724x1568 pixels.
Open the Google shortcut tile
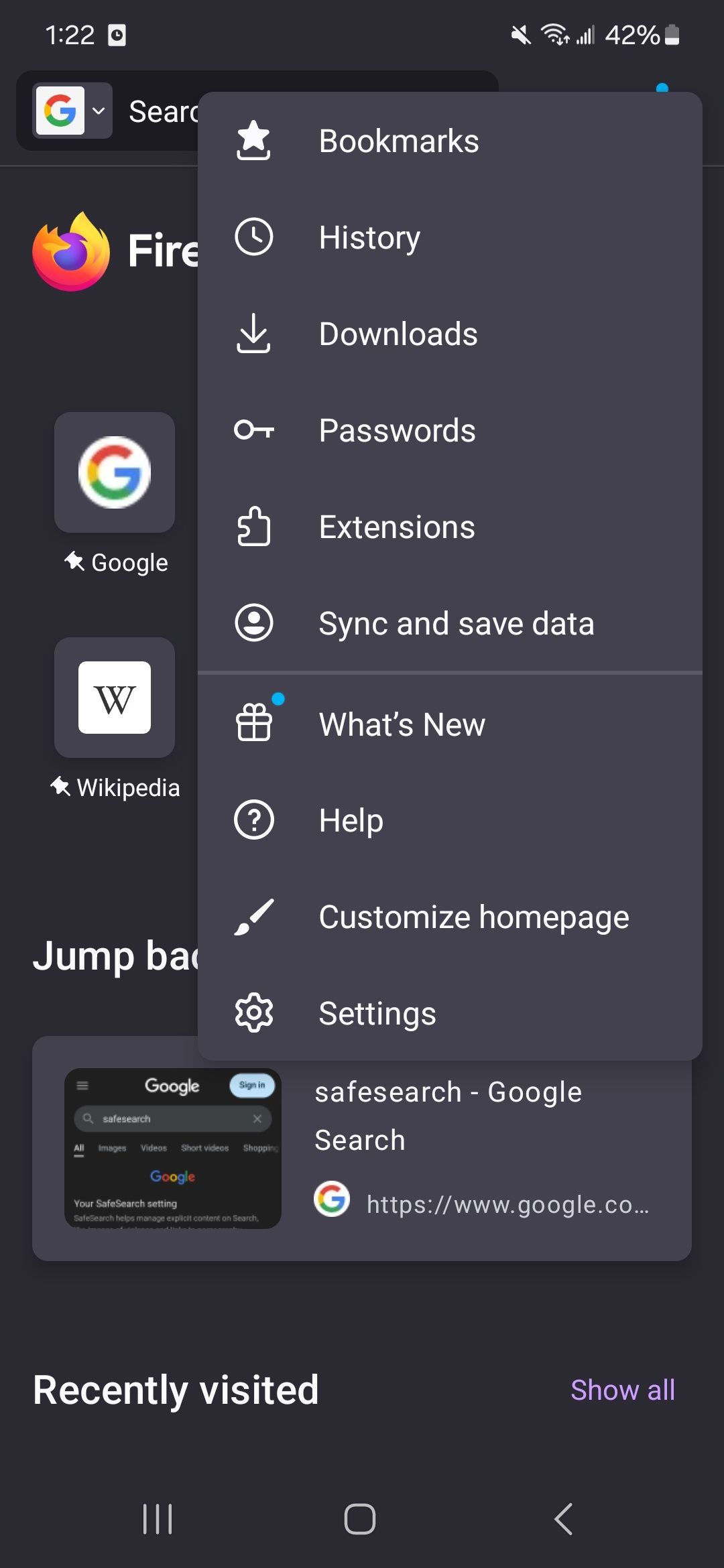(x=115, y=473)
